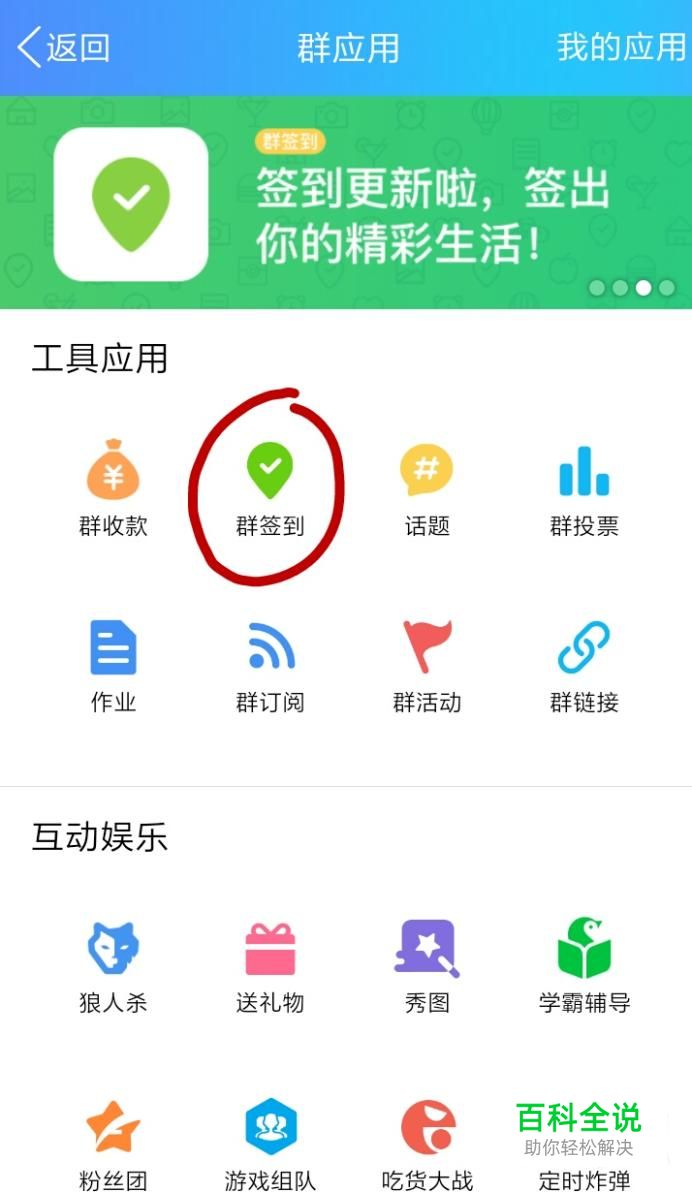
Task: Open the 群签到 update banner
Action: [346, 202]
